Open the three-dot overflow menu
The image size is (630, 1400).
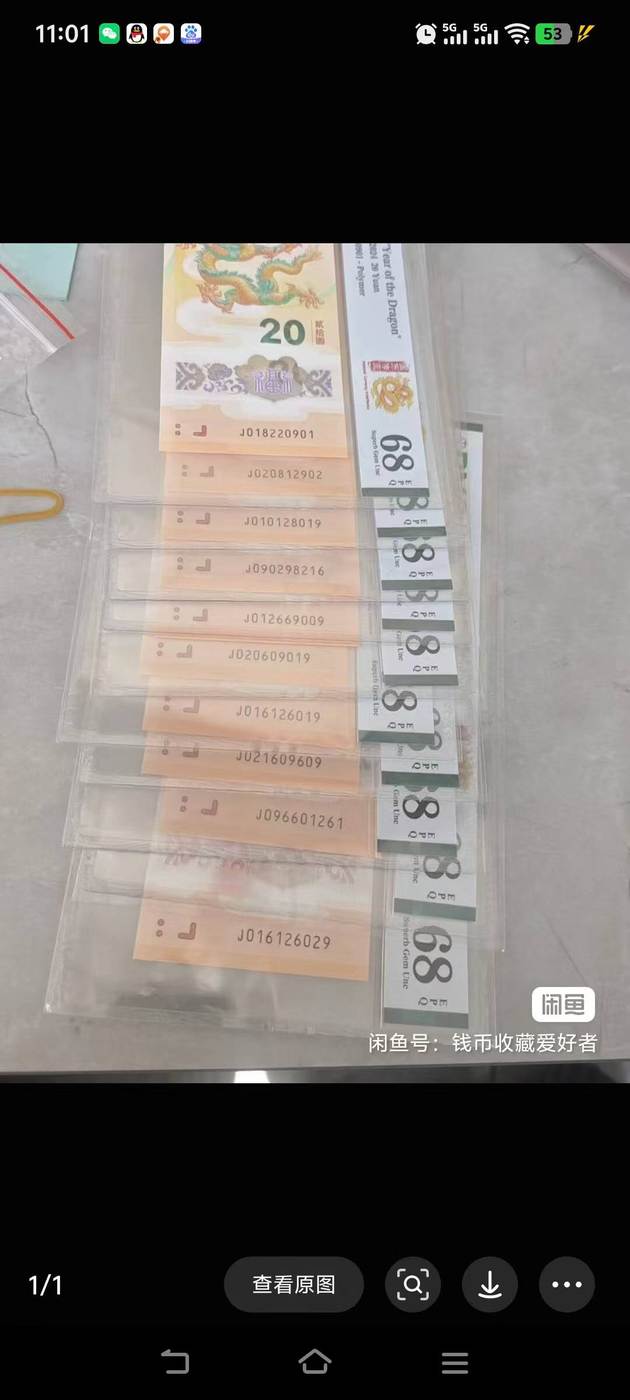[567, 1285]
